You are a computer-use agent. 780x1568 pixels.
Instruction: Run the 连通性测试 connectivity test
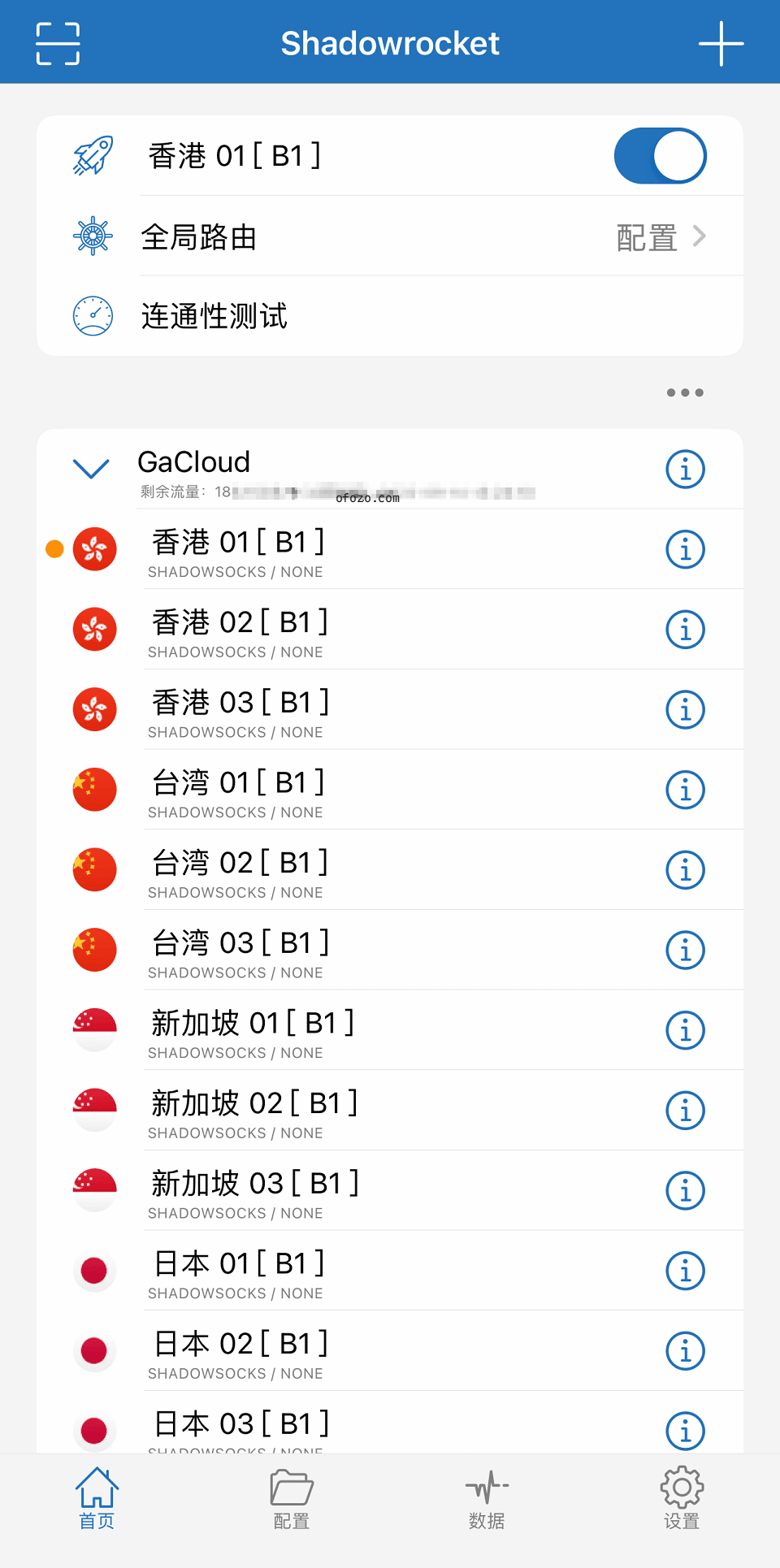[x=214, y=316]
